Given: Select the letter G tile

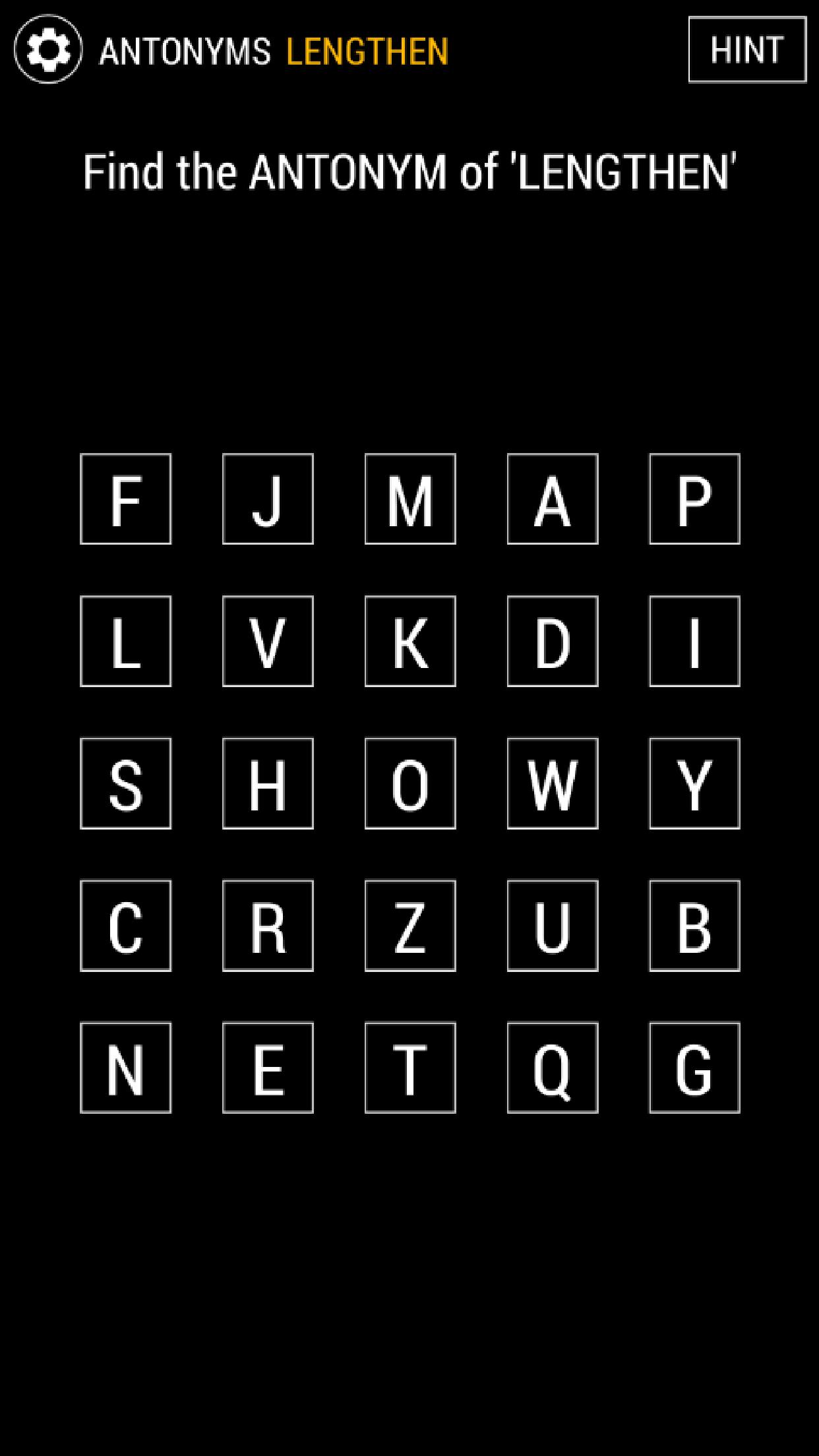Looking at the screenshot, I should [694, 1068].
